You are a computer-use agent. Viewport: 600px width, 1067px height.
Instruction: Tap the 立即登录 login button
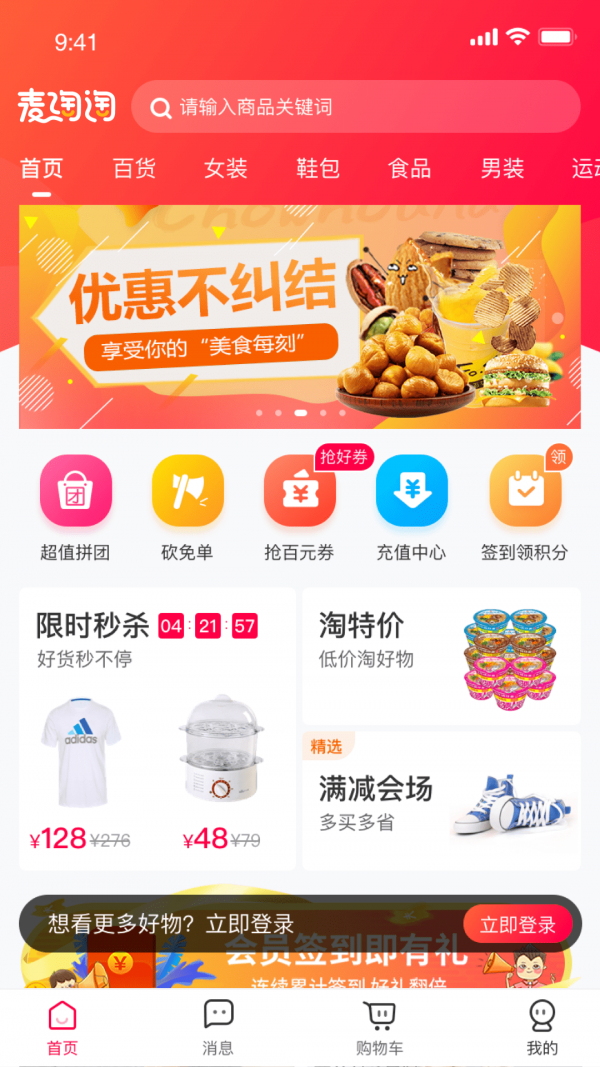click(517, 925)
